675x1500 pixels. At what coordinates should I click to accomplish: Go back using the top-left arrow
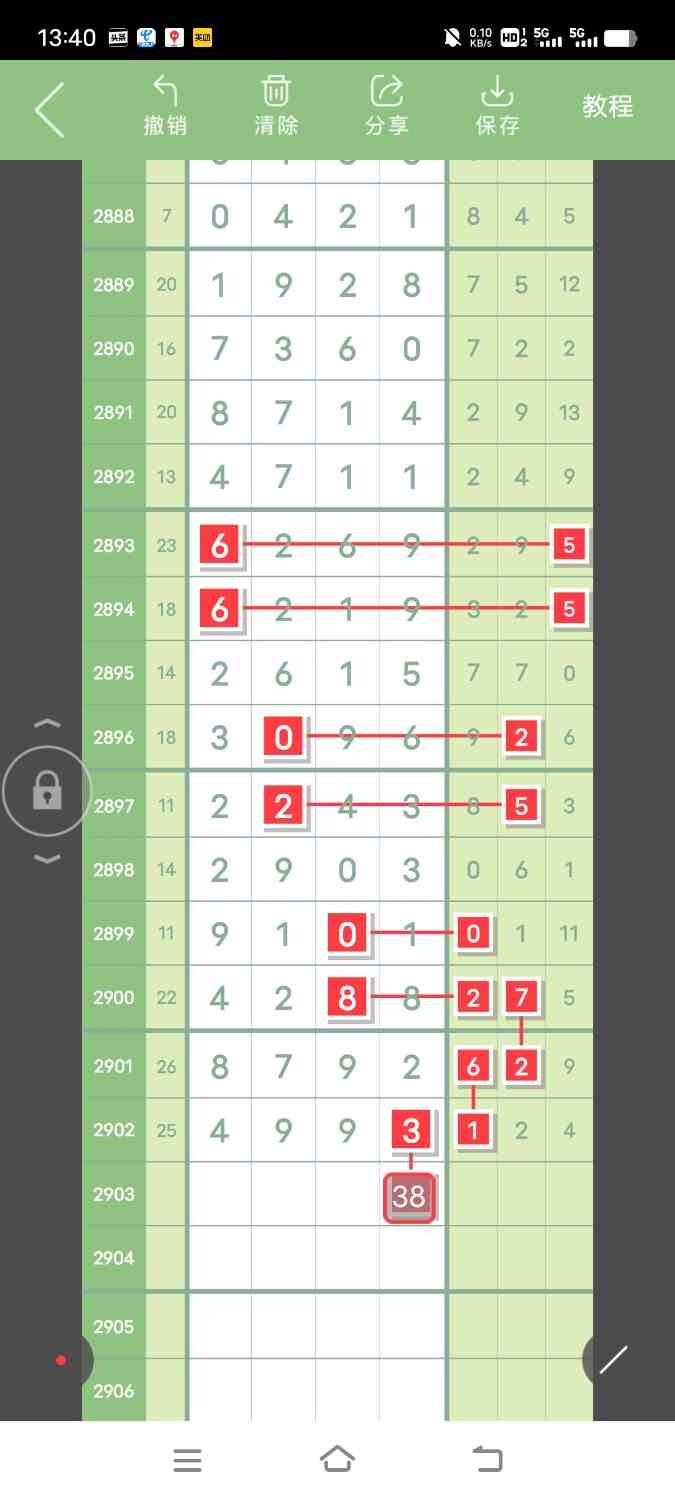coord(49,109)
